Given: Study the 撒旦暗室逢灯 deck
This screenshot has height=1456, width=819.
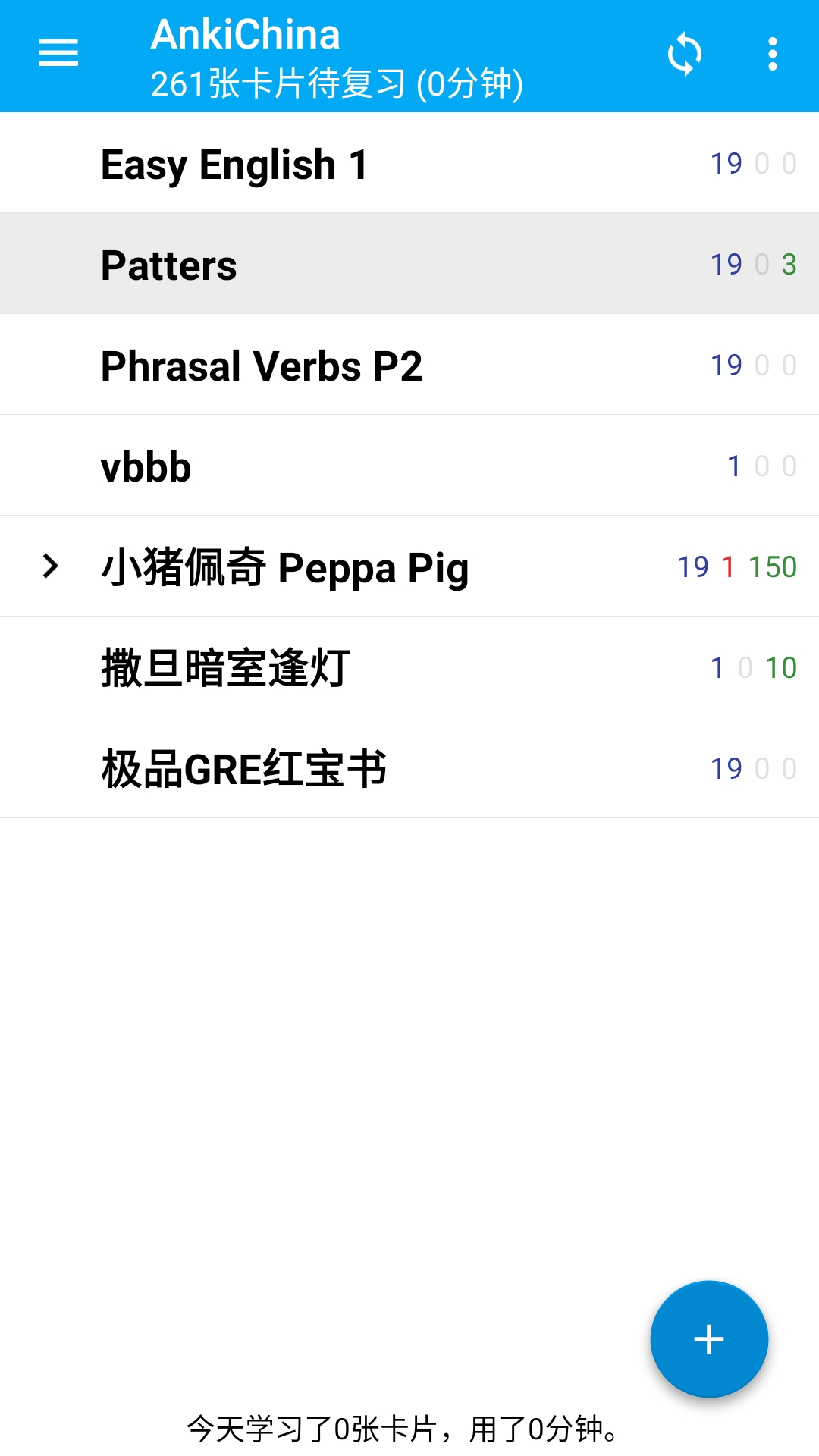Looking at the screenshot, I should pos(303,667).
